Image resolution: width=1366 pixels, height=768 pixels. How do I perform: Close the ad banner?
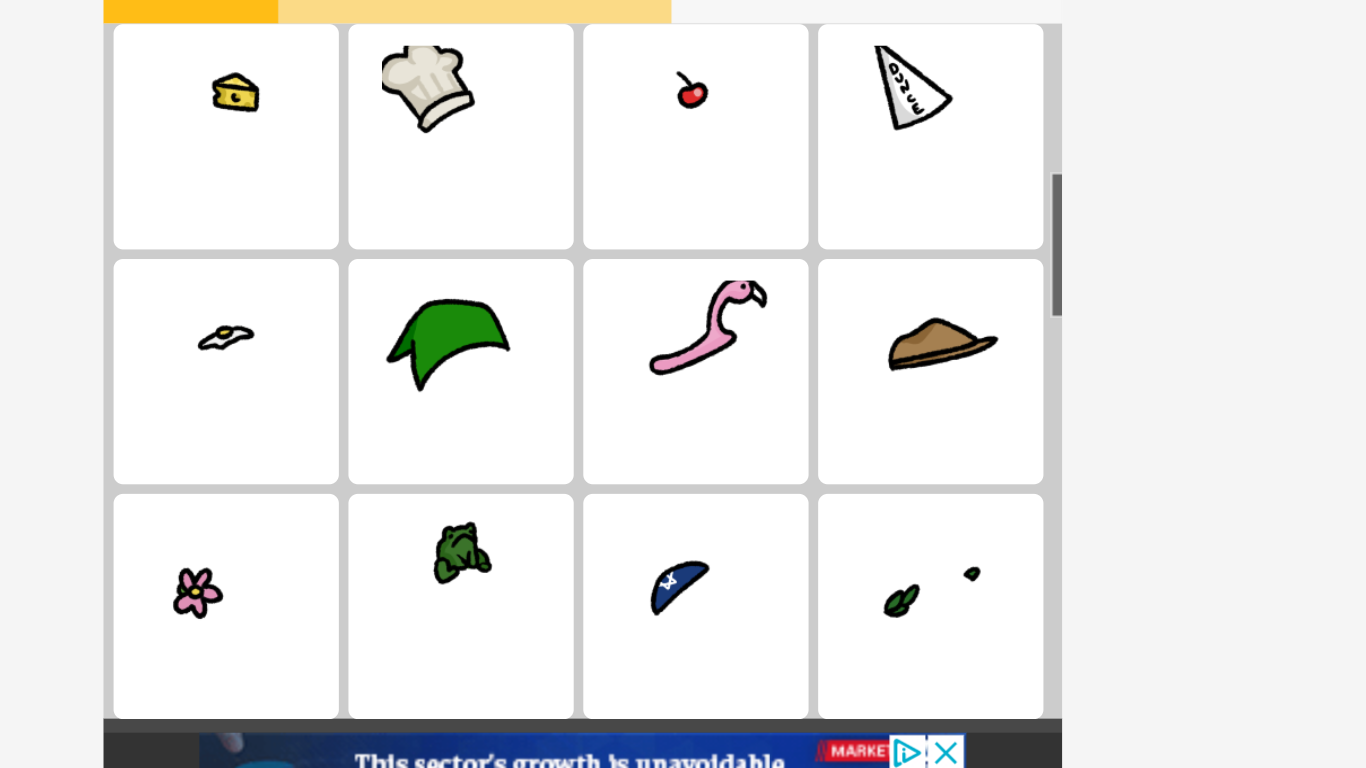pyautogui.click(x=946, y=752)
